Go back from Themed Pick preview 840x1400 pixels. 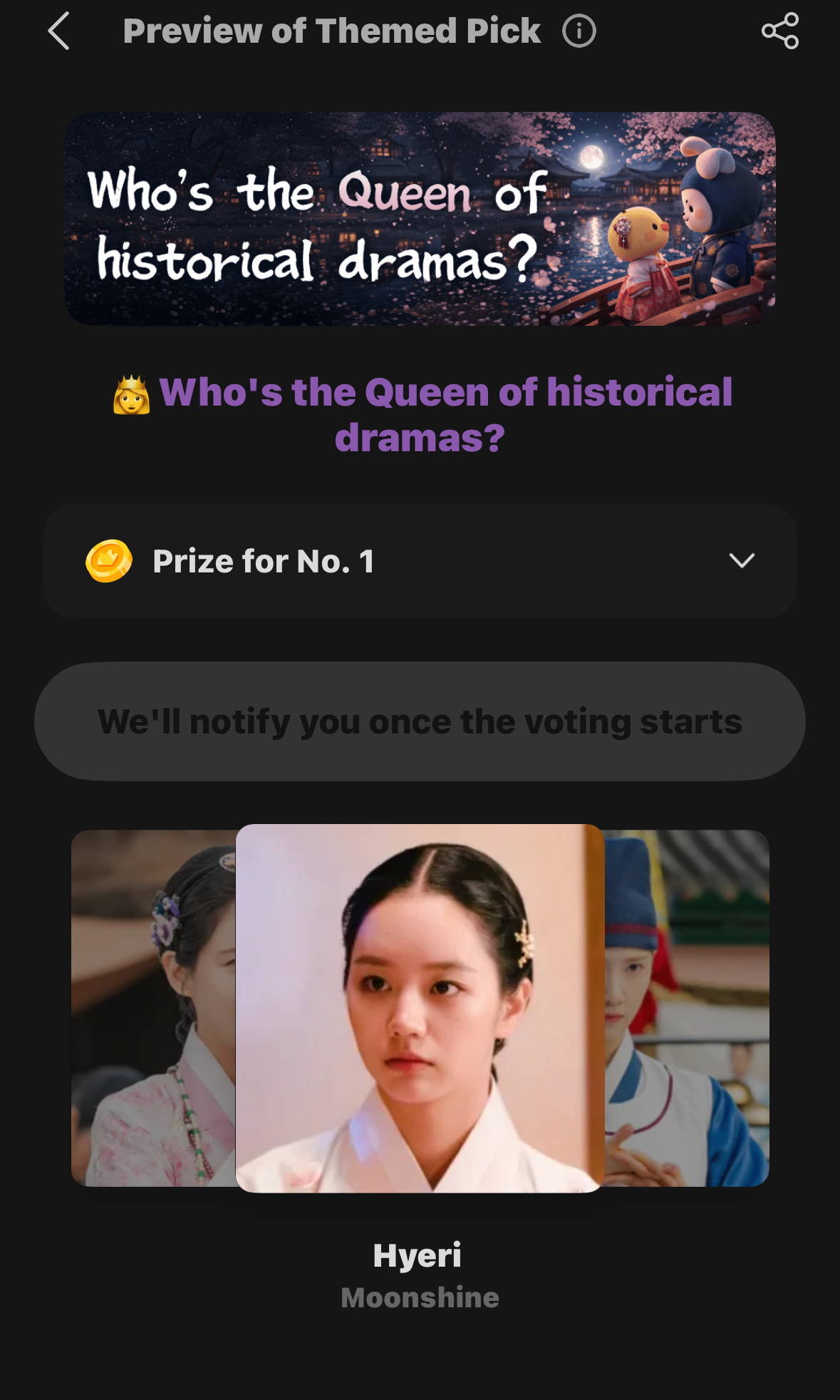(x=58, y=31)
